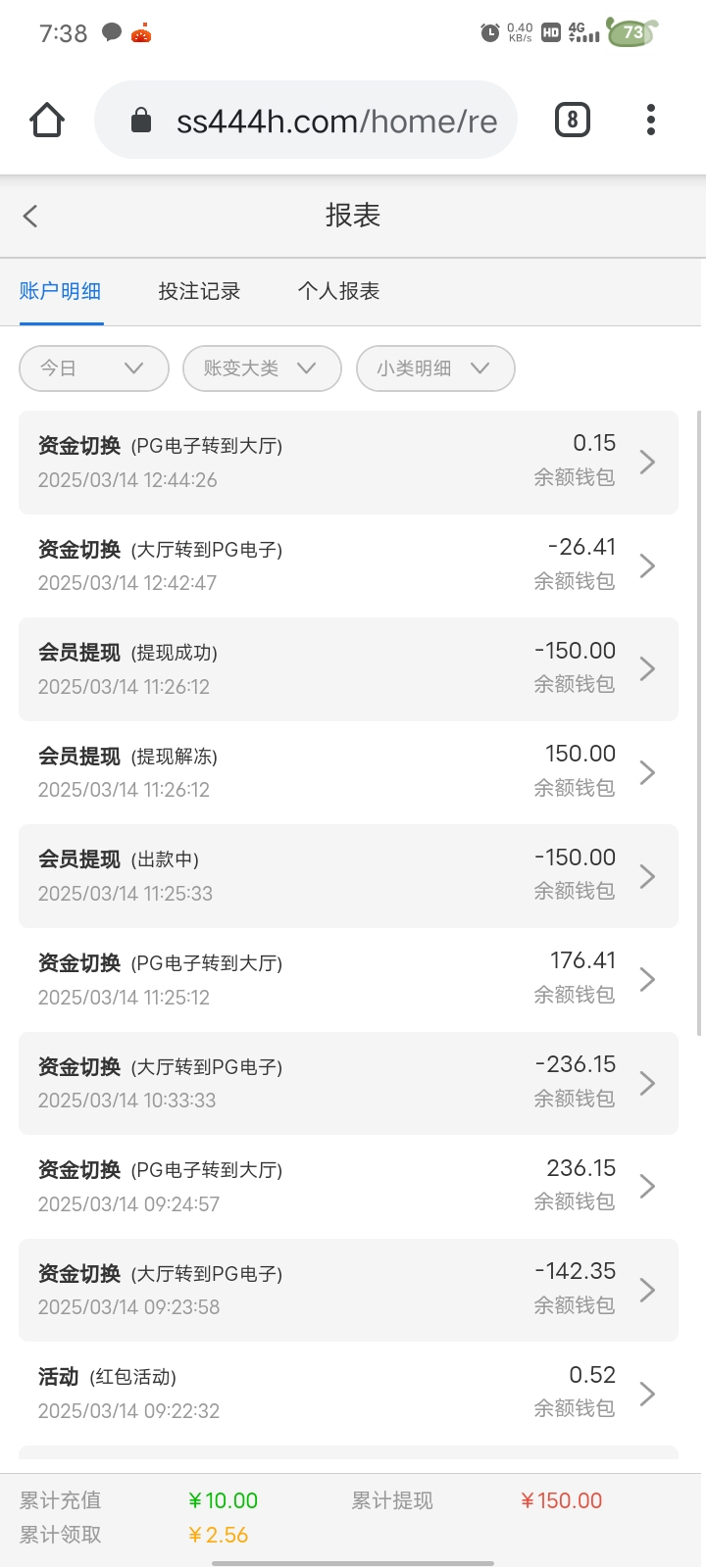This screenshot has height=1568, width=706.
Task: Open the 出款中 withdrawal record
Action: coord(348,876)
